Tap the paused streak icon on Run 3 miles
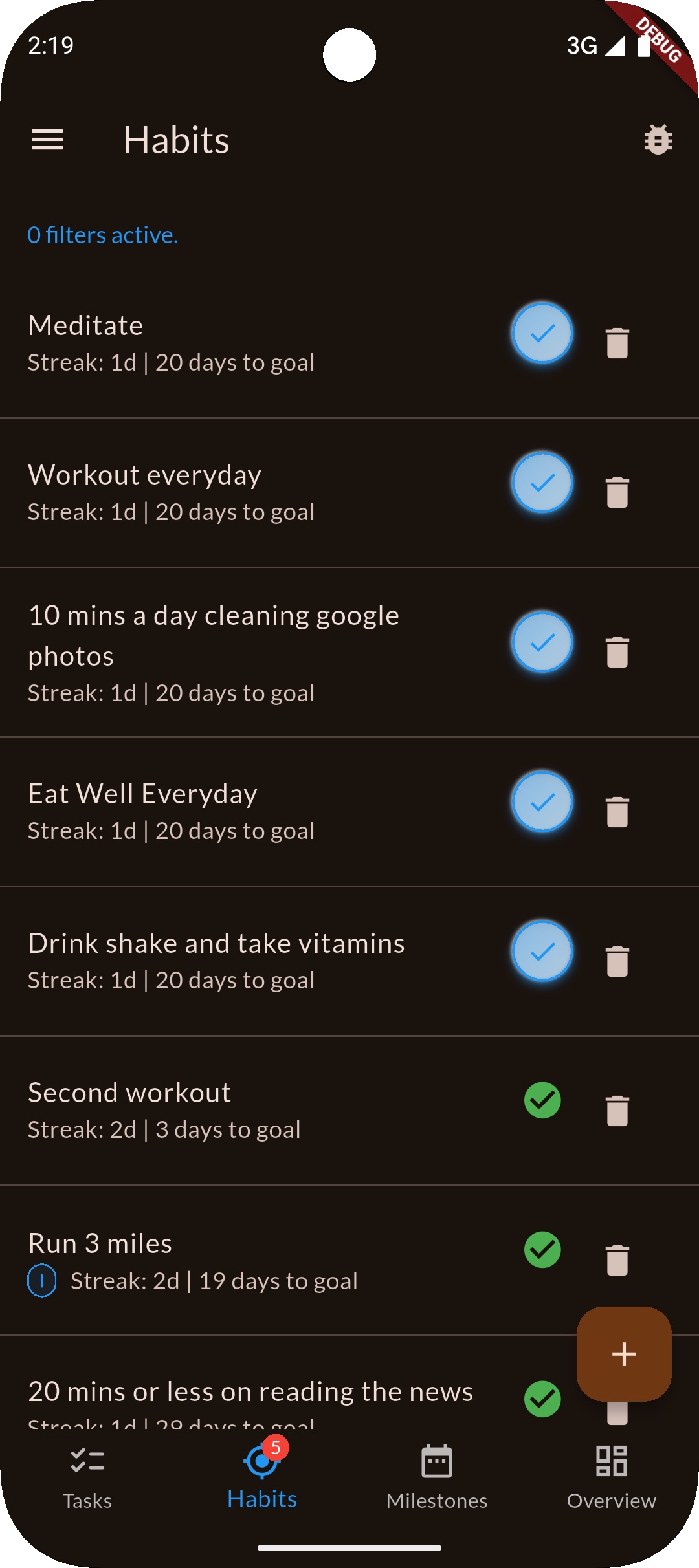This screenshot has width=699, height=1568. pyautogui.click(x=42, y=1279)
